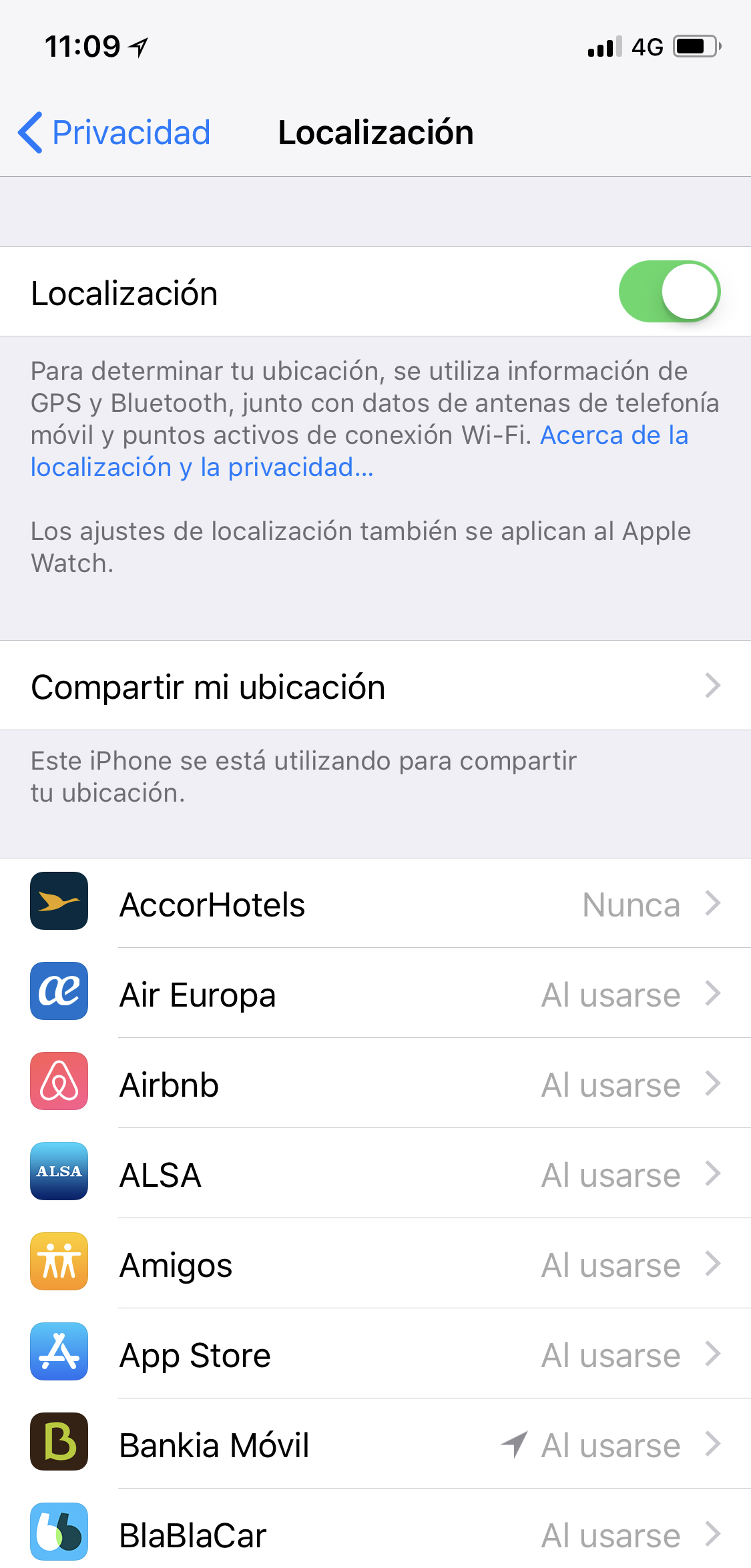This screenshot has height=1568, width=751.
Task: Open Airbnb location permission
Action: point(375,1083)
